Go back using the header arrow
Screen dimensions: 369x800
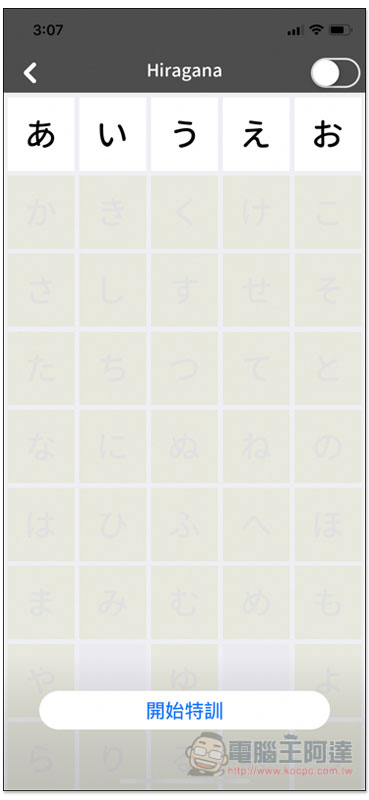(30, 72)
